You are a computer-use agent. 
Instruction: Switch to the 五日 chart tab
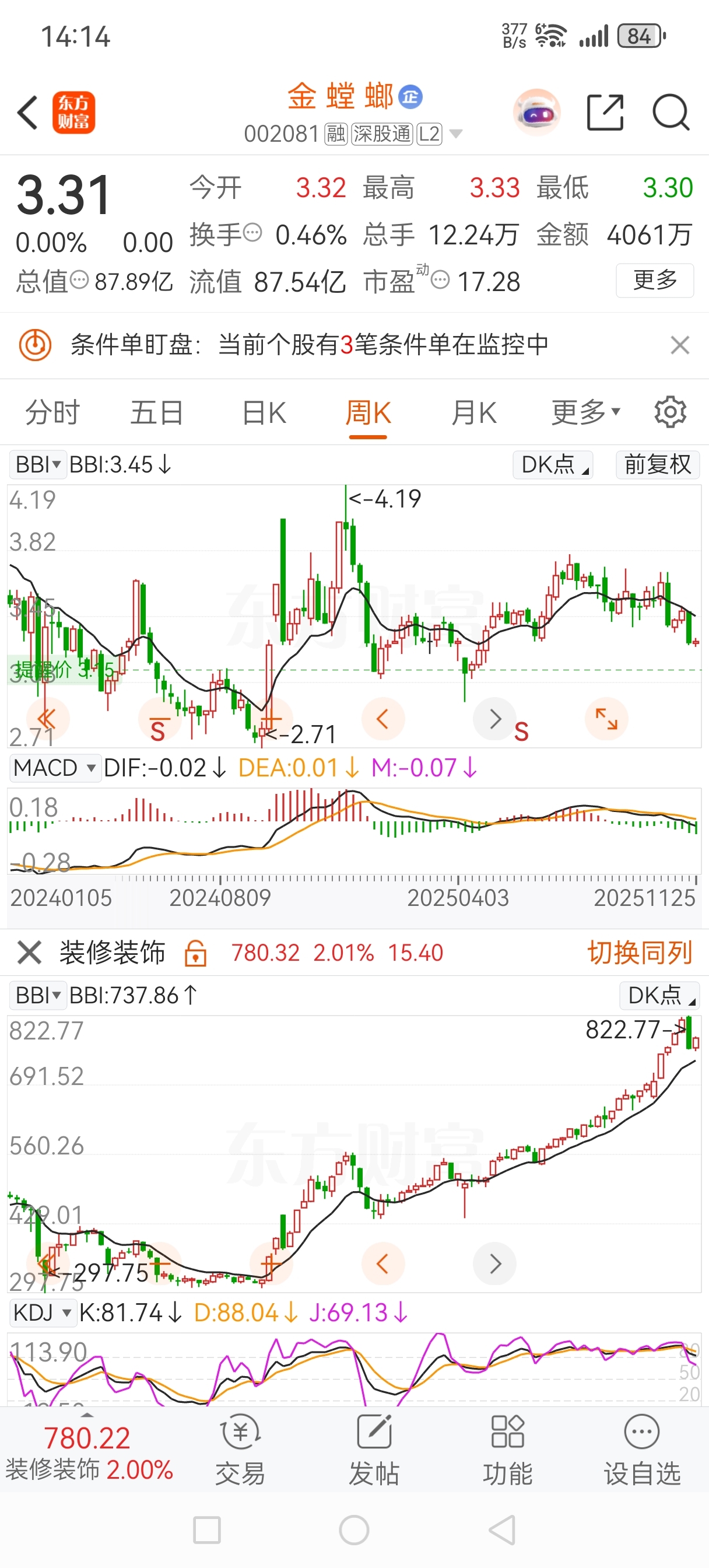coord(156,412)
